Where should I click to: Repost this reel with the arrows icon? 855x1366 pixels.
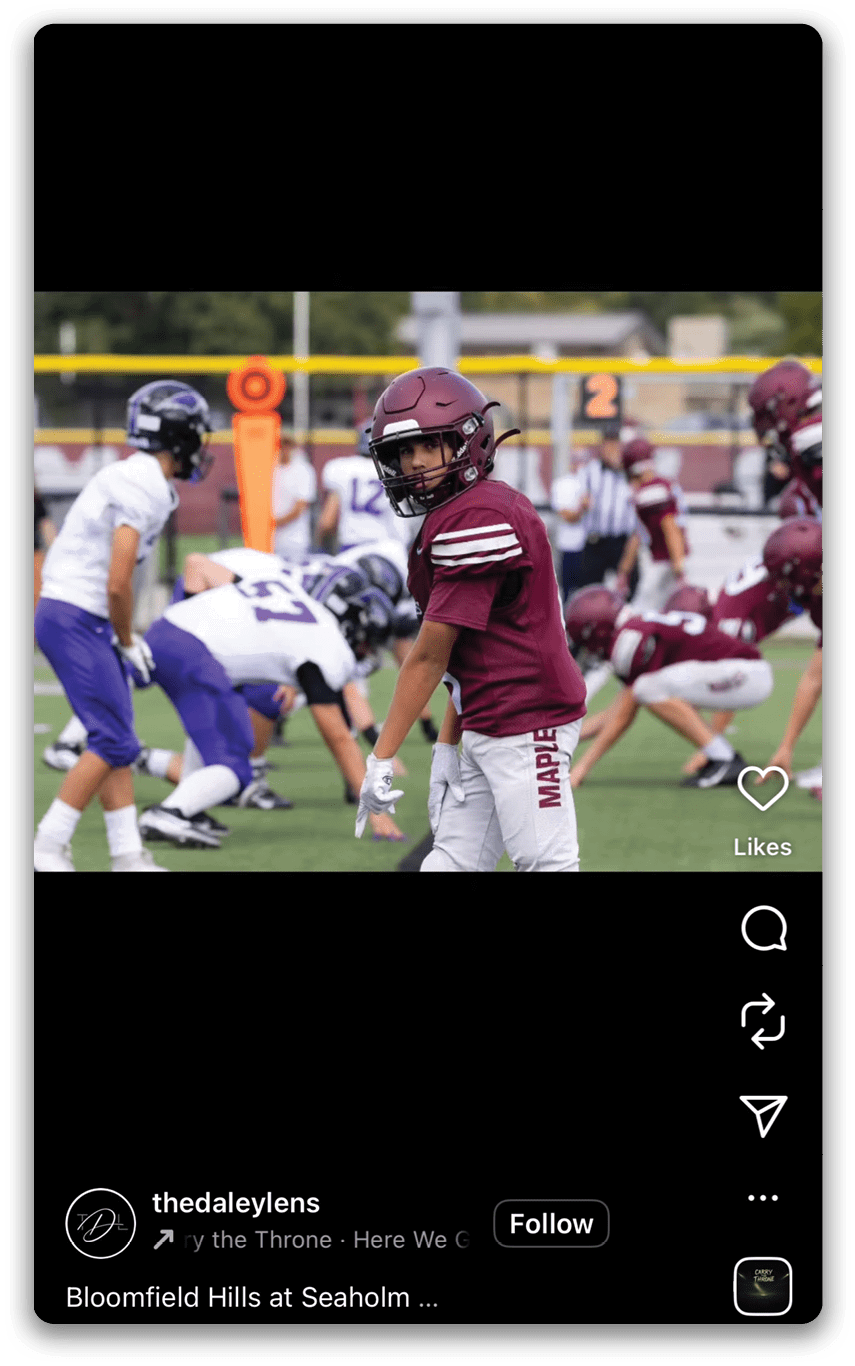coord(763,1021)
